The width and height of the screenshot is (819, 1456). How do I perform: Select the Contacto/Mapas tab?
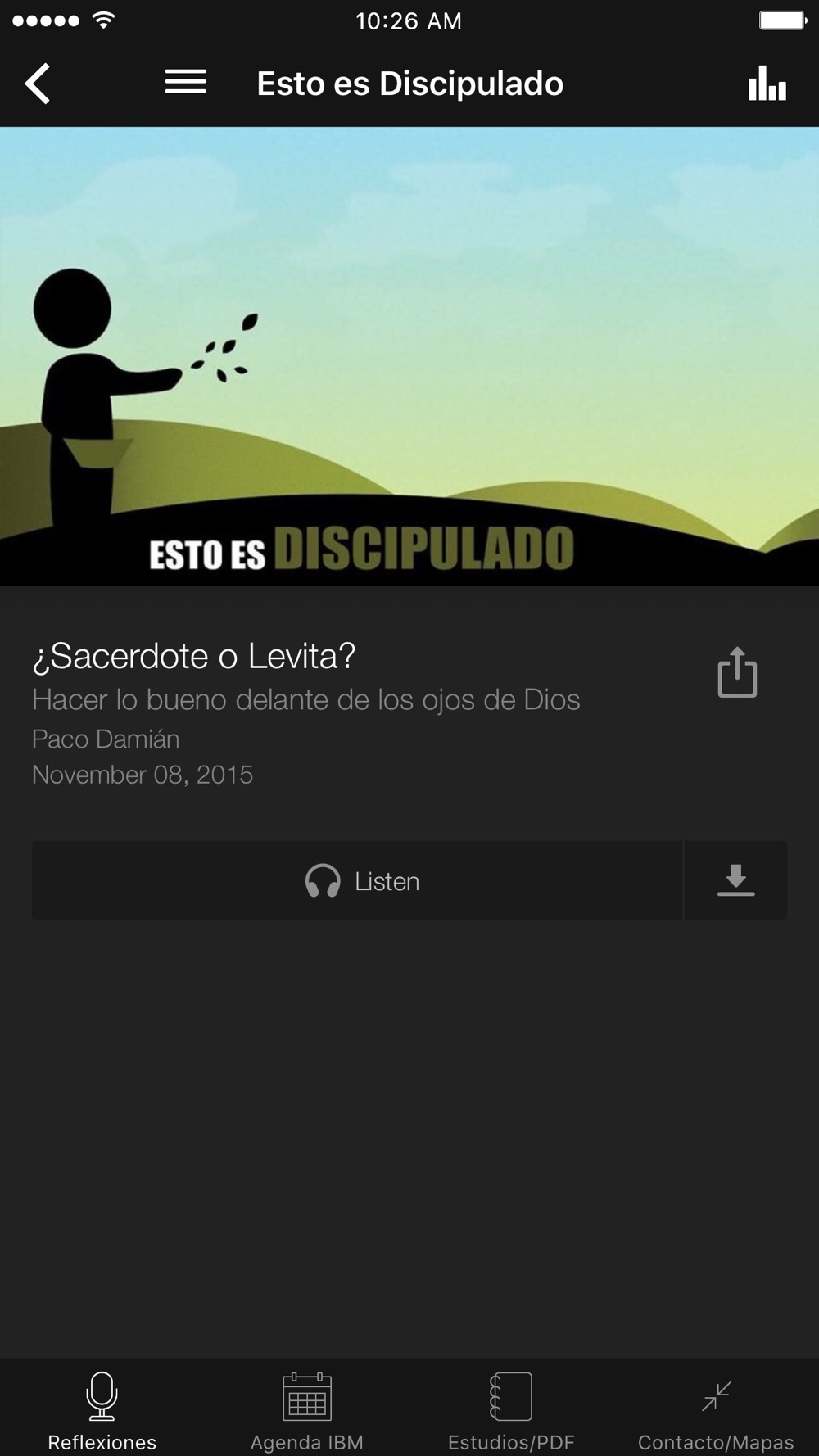[x=716, y=1410]
